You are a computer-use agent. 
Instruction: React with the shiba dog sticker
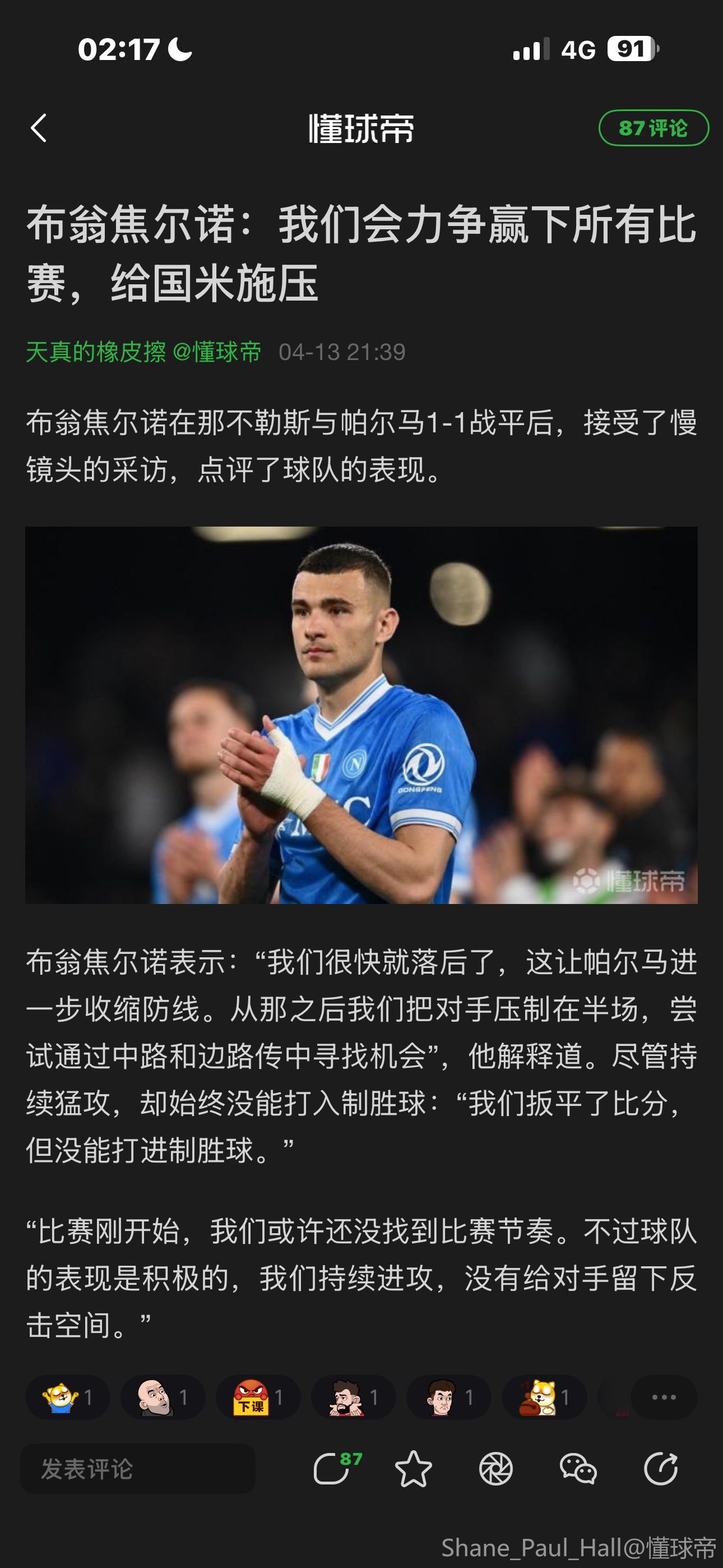[544, 1397]
